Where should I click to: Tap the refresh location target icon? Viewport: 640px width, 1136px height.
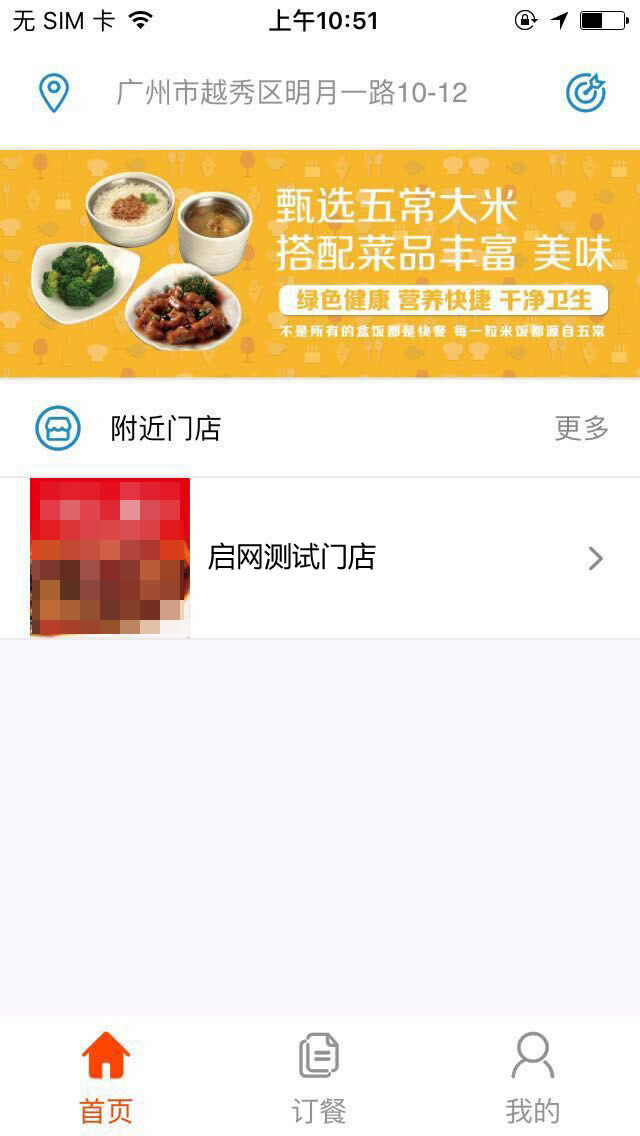tap(586, 93)
